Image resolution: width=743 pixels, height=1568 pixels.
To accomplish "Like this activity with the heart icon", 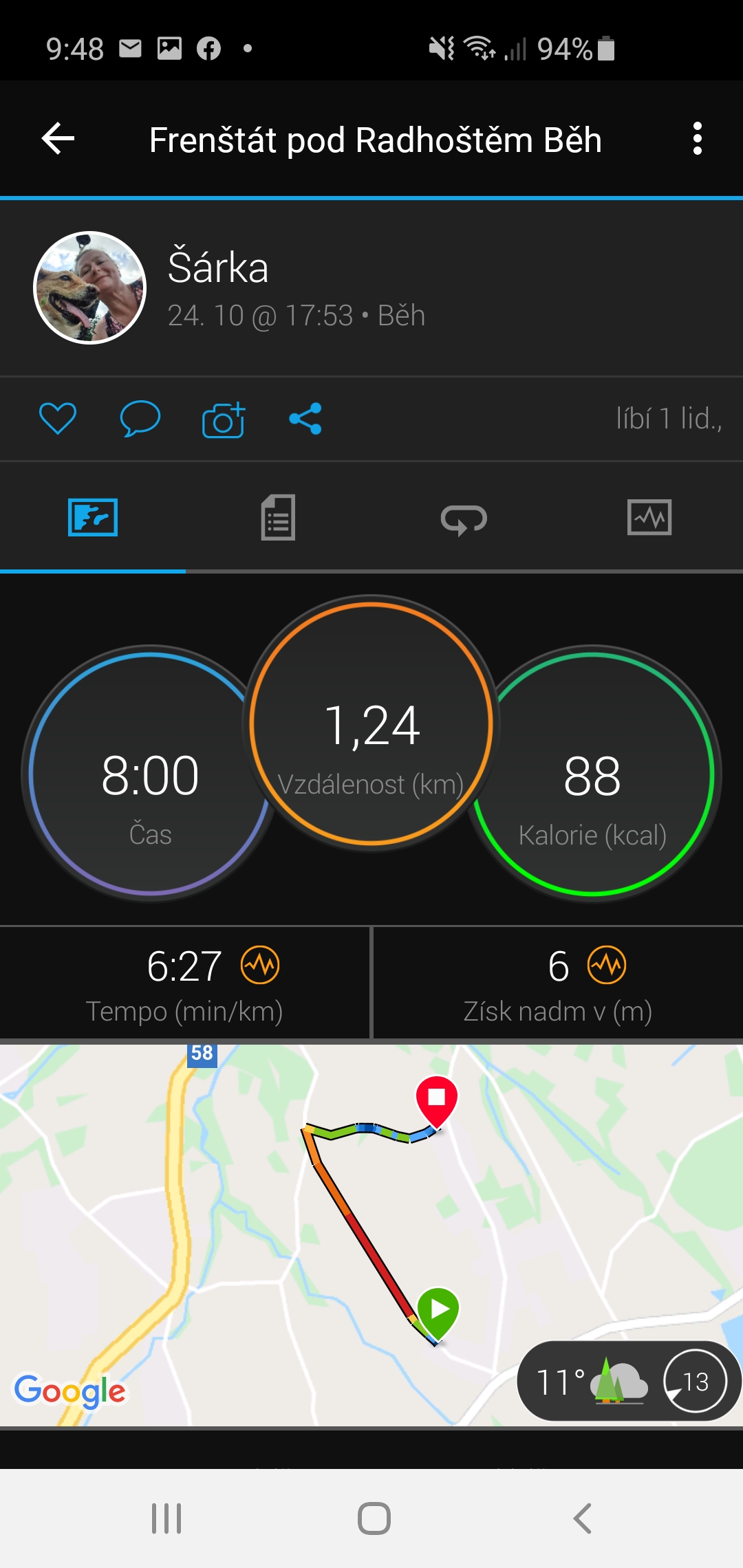I will click(x=58, y=418).
